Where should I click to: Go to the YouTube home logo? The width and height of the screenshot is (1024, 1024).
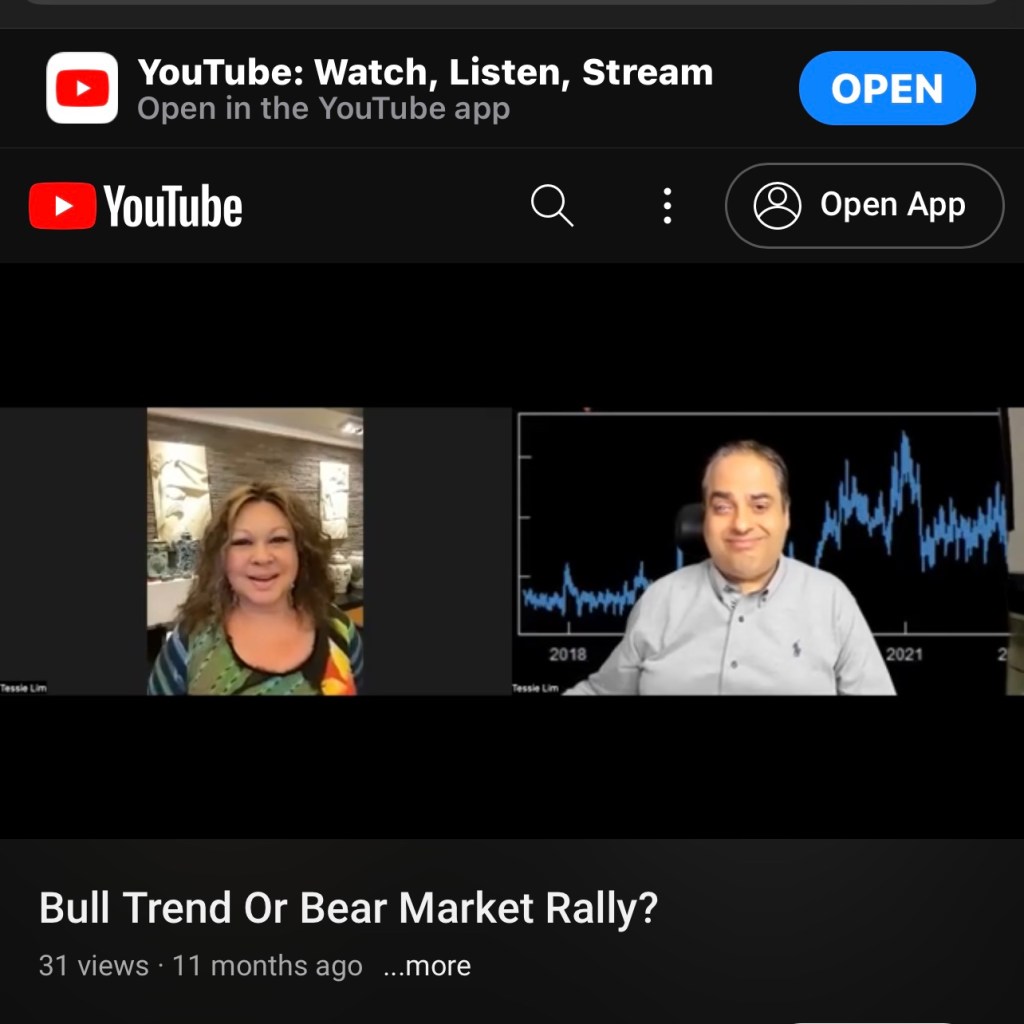[136, 206]
